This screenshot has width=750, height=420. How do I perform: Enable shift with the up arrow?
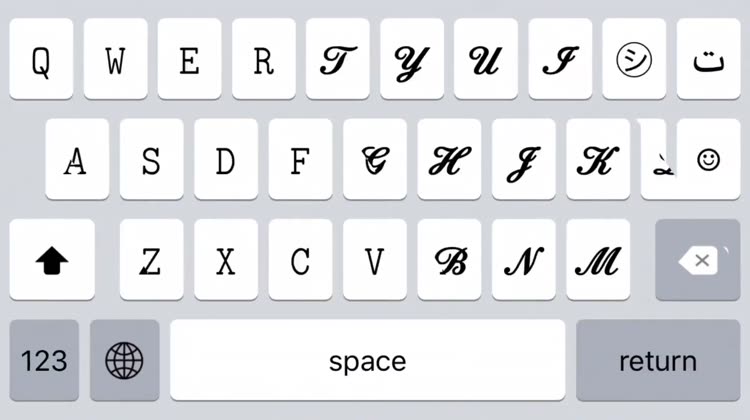point(52,261)
